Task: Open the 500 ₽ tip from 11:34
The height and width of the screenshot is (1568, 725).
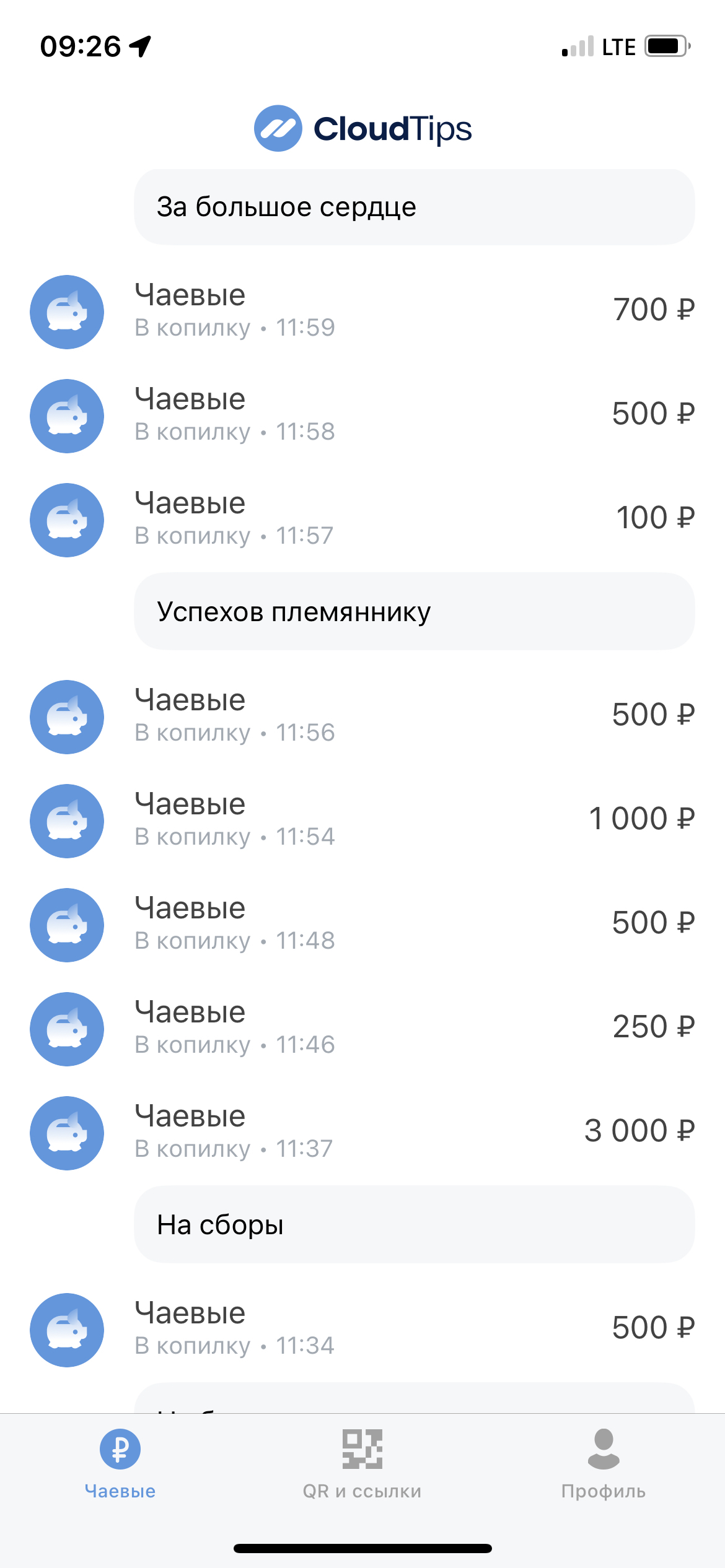Action: [362, 1330]
